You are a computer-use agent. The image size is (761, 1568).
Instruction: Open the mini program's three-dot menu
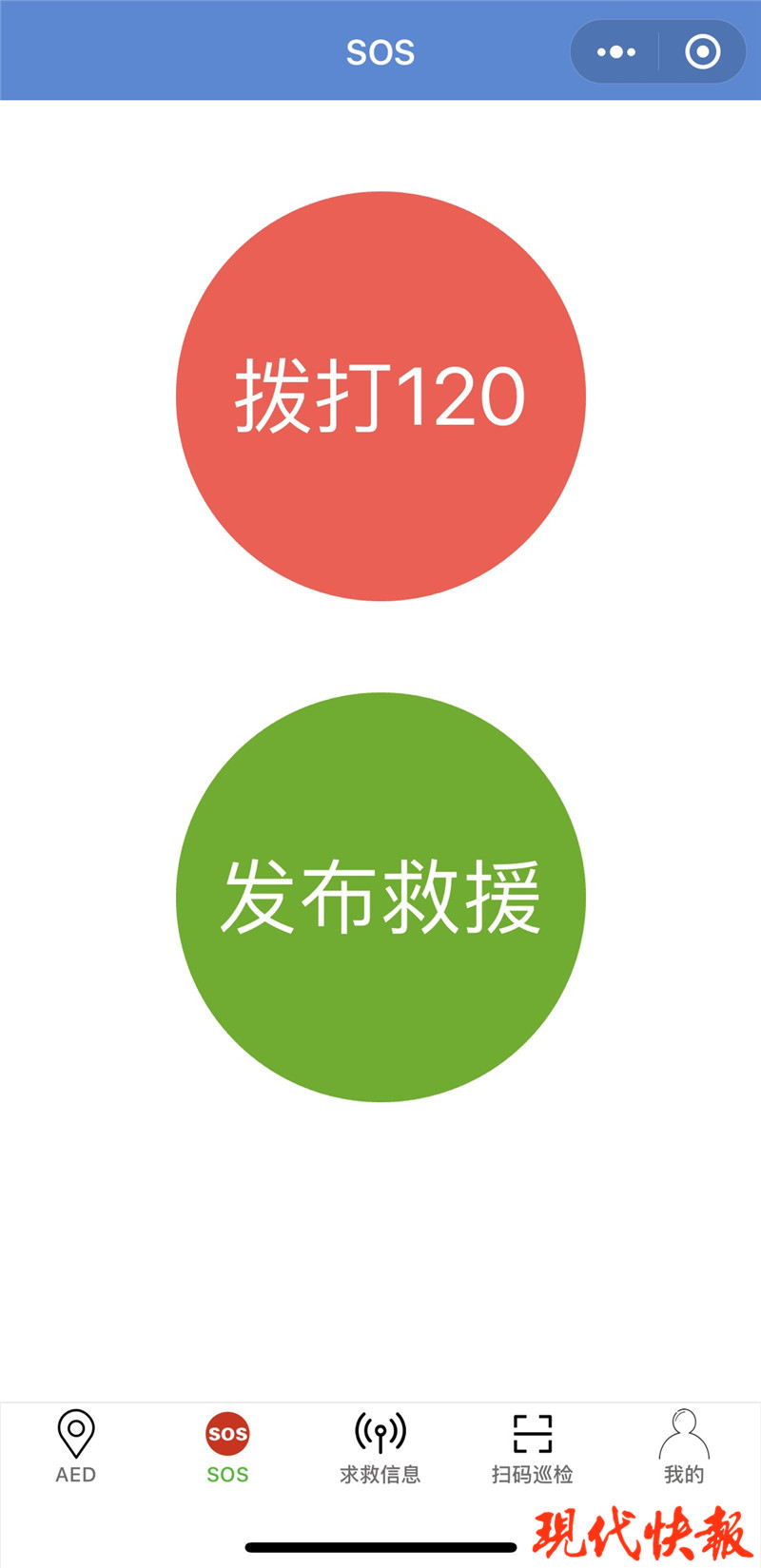tap(616, 52)
